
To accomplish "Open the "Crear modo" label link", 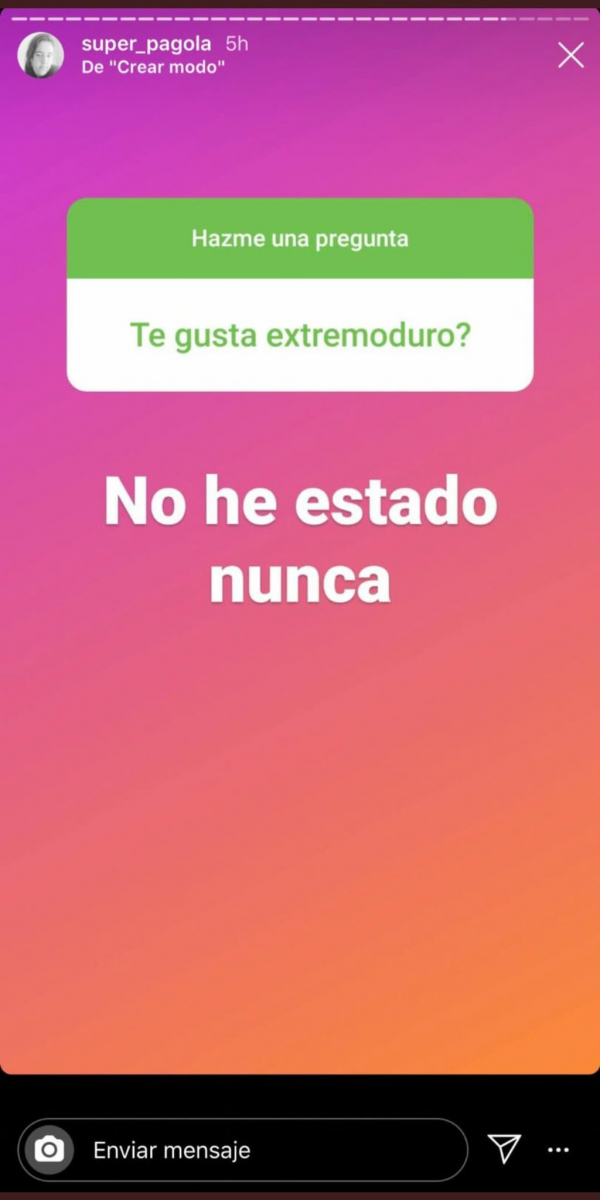I will pos(153,67).
